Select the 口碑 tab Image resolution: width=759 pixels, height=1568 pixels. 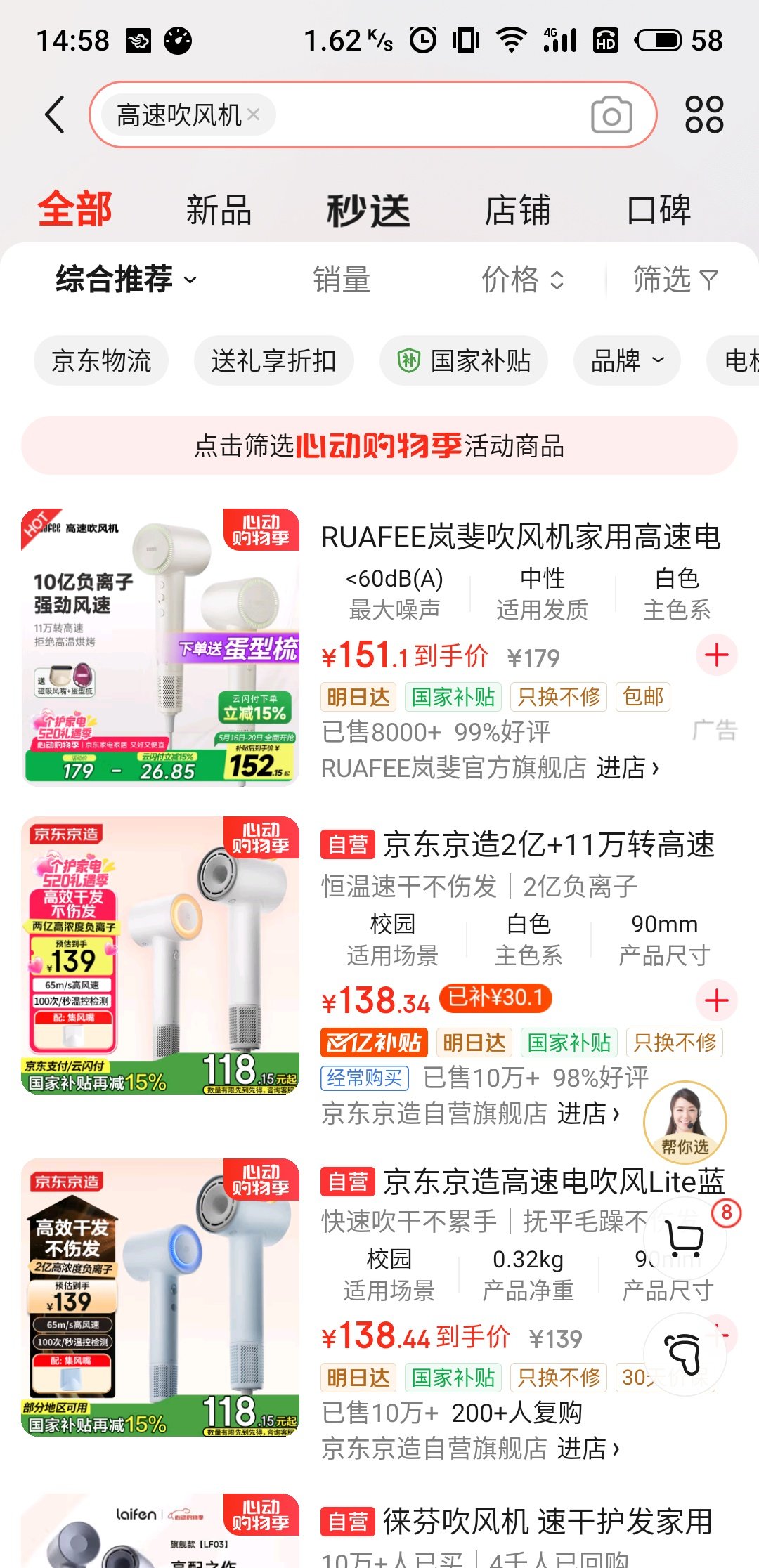[x=659, y=210]
